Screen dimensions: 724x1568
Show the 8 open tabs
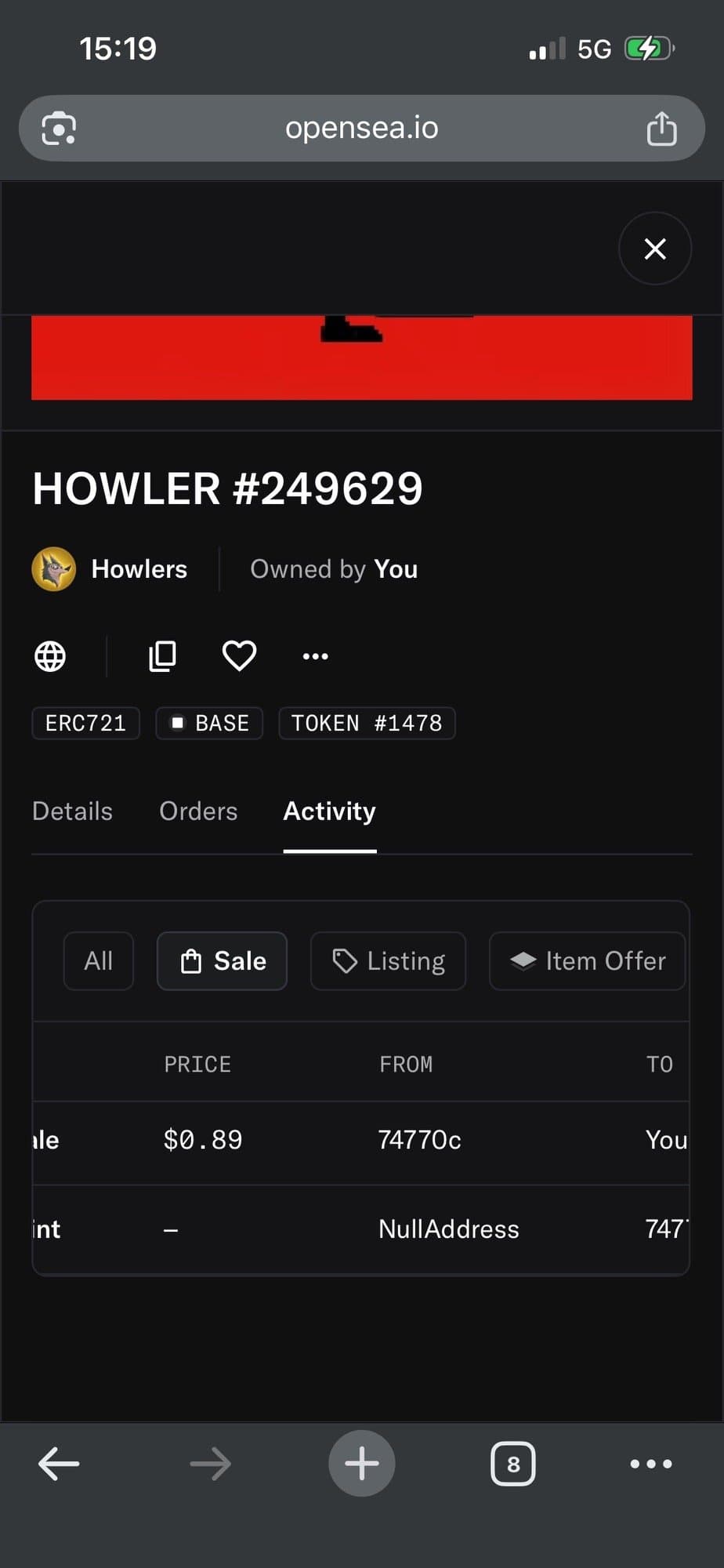[513, 1464]
